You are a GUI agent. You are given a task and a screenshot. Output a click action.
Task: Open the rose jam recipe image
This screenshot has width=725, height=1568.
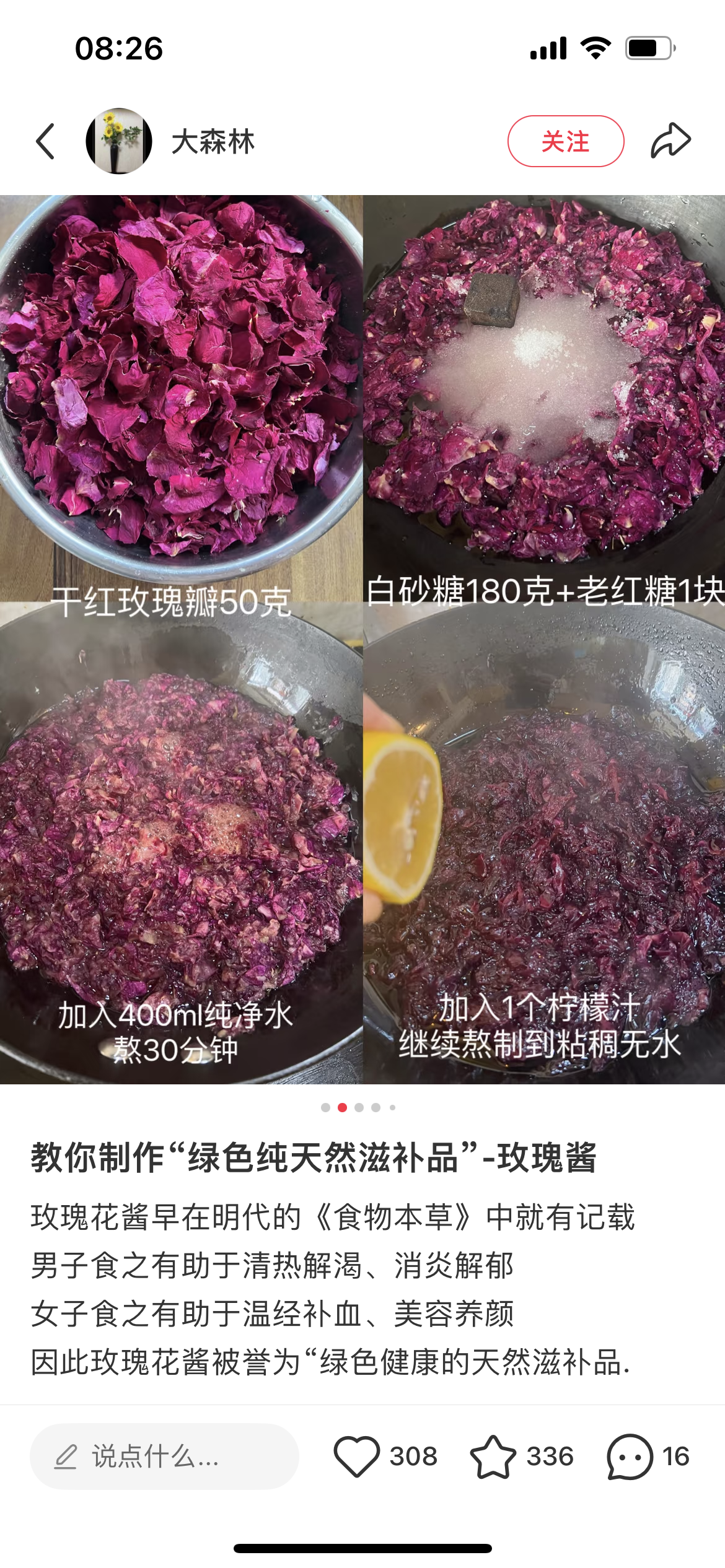pyautogui.click(x=362, y=639)
